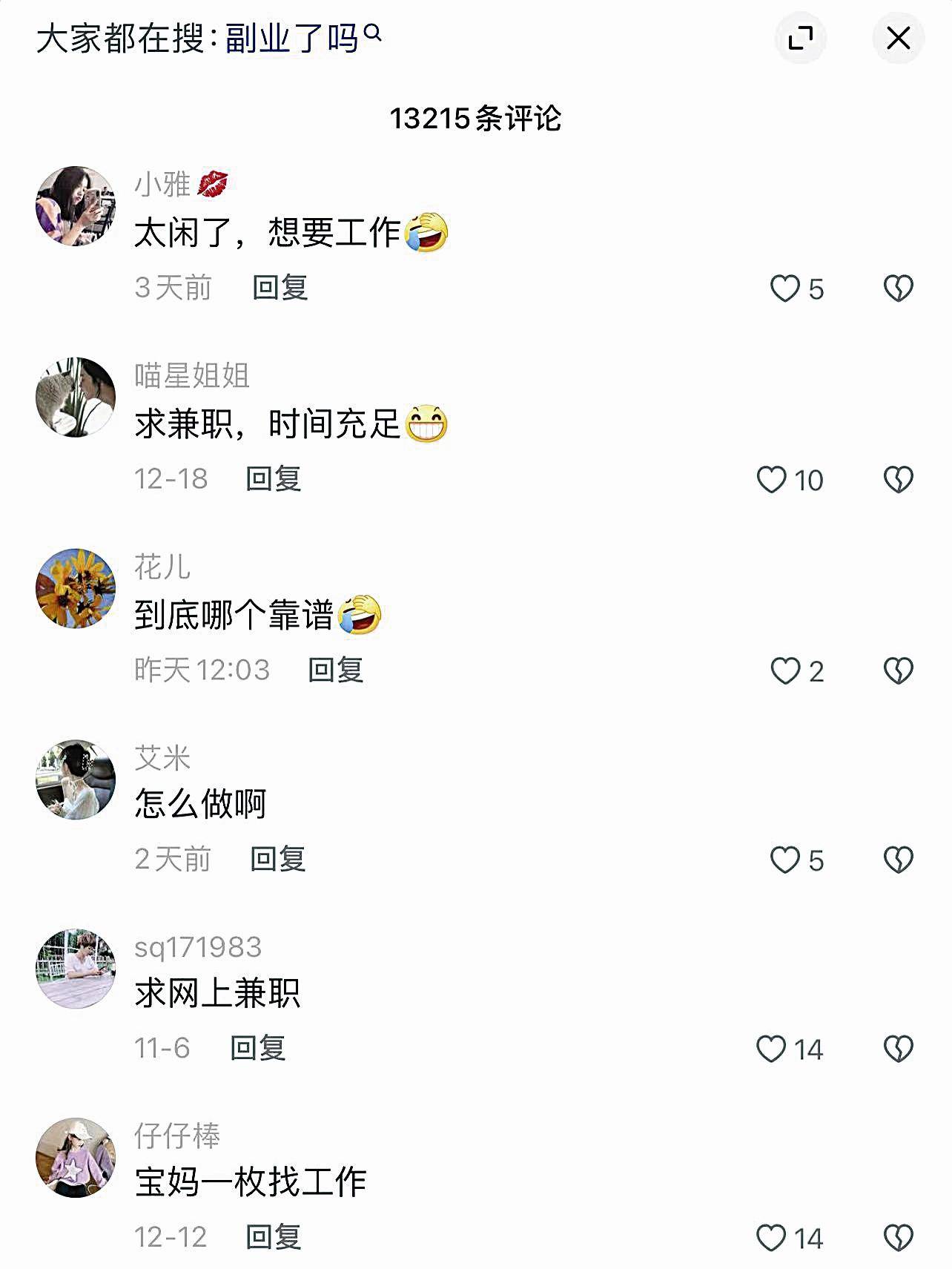Like 喵星姐姐's comment

click(x=771, y=480)
